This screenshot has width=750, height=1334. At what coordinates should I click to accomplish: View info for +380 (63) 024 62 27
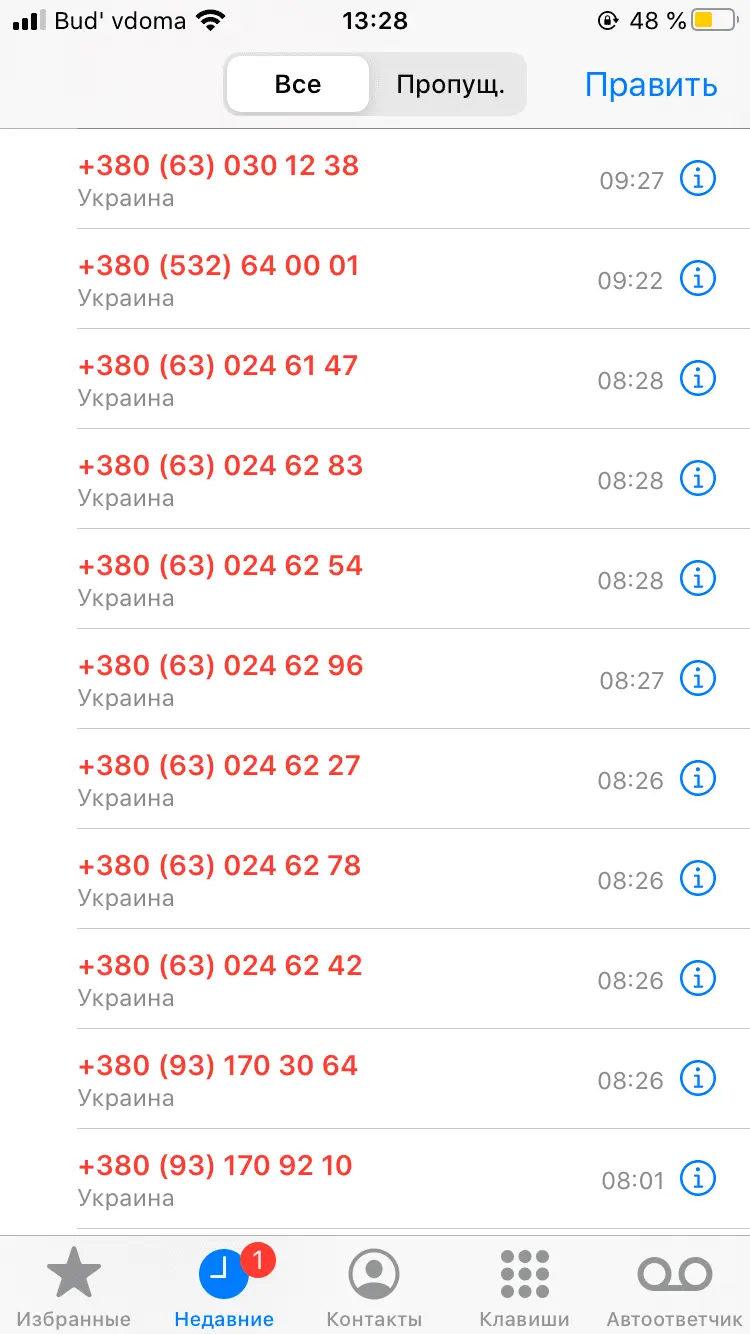(x=698, y=779)
